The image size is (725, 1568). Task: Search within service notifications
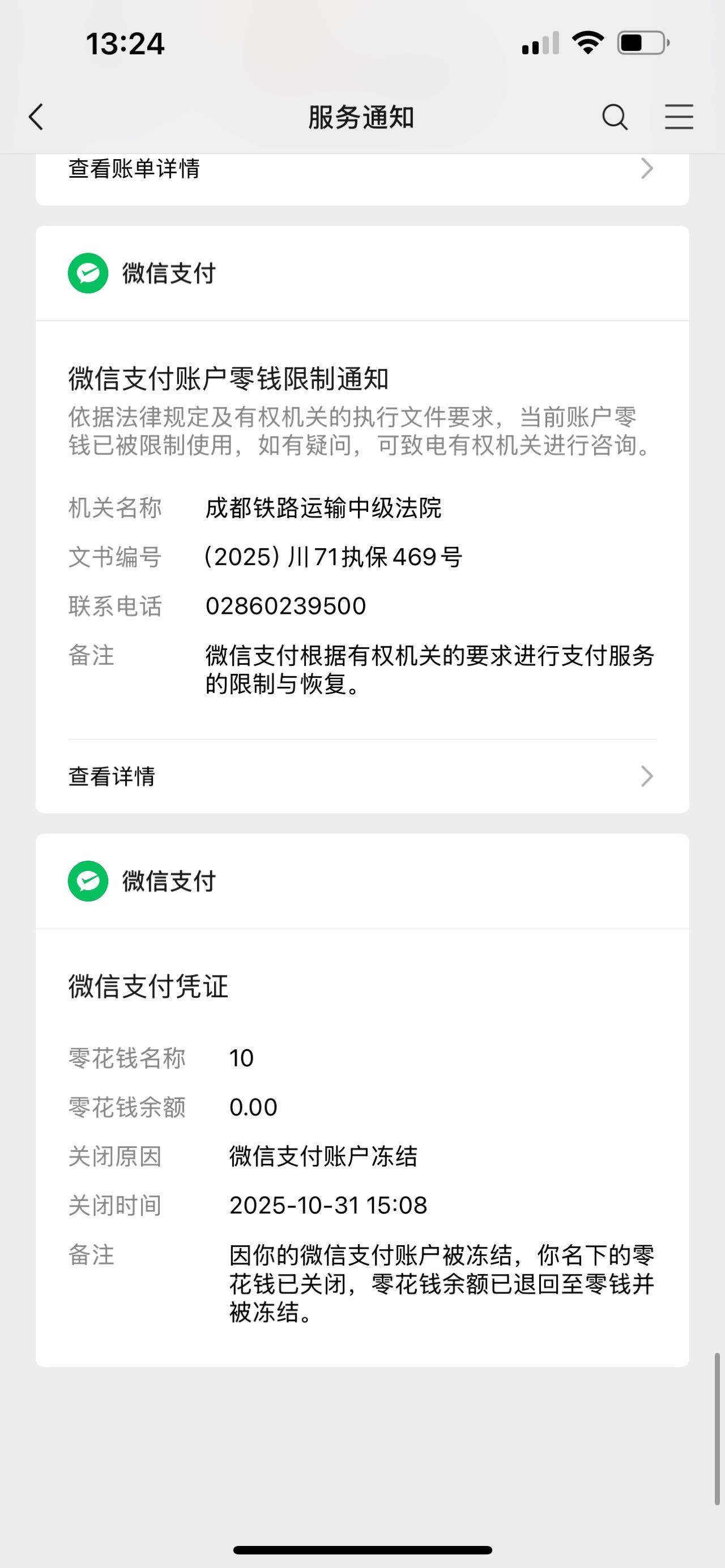[x=614, y=117]
